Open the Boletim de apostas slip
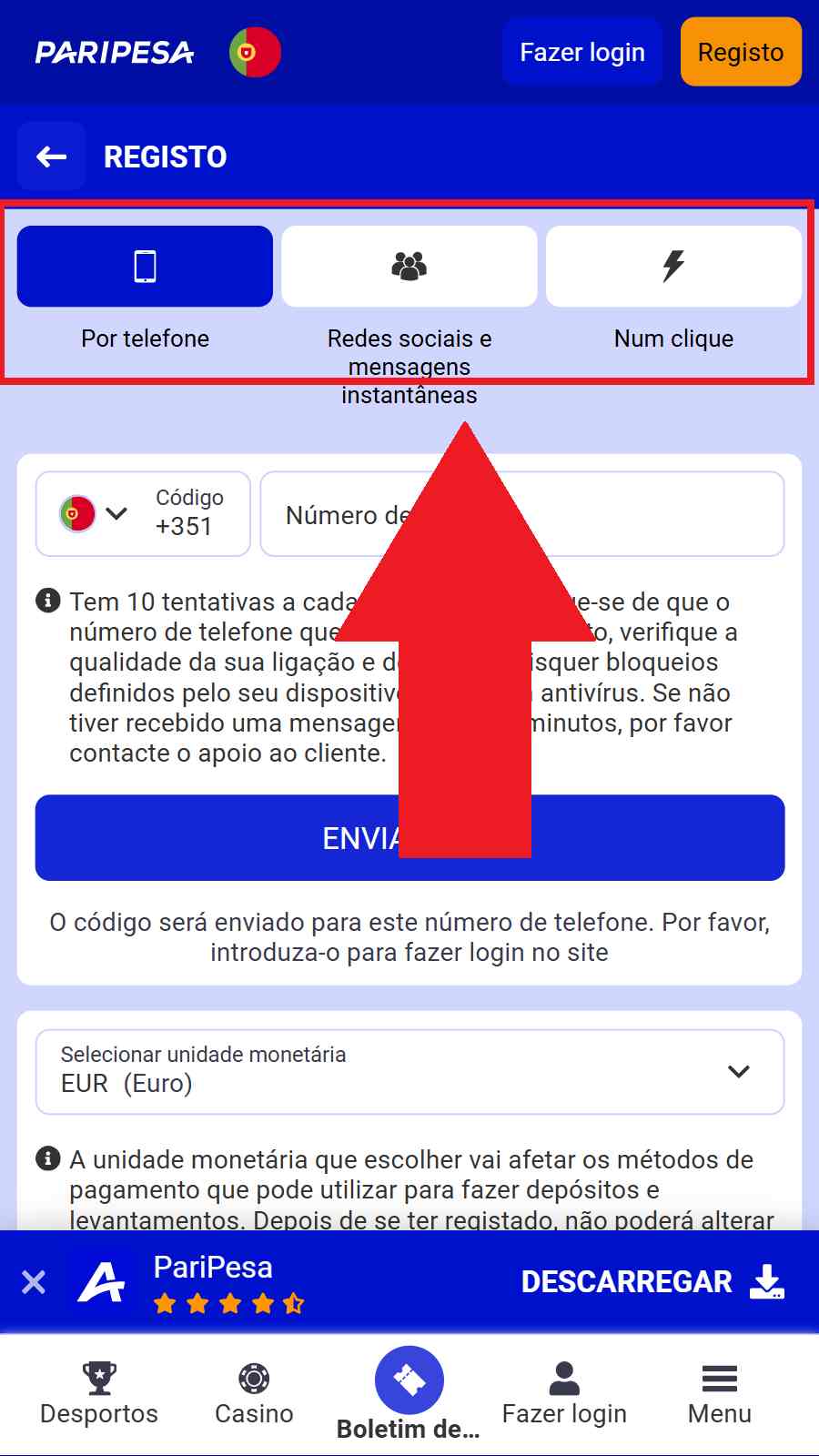Viewport: 819px width, 1456px height. (x=409, y=1393)
